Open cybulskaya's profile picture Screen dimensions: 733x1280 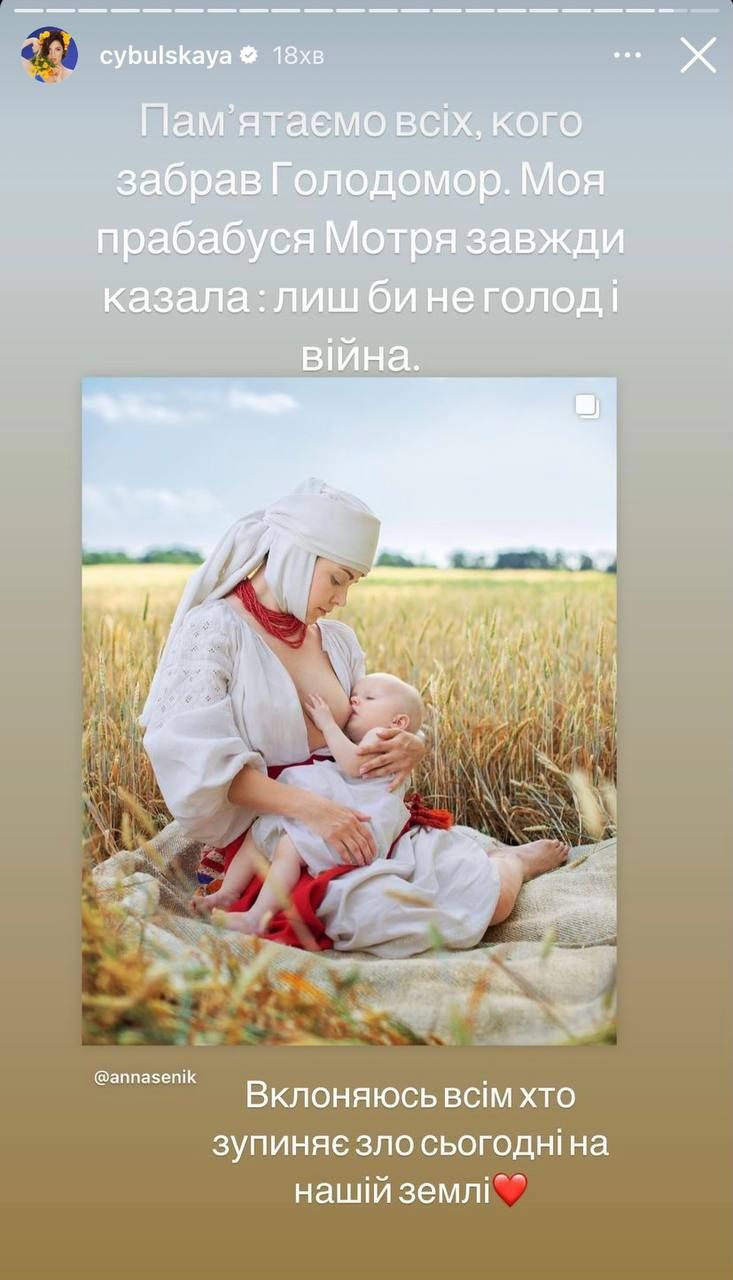49,55
